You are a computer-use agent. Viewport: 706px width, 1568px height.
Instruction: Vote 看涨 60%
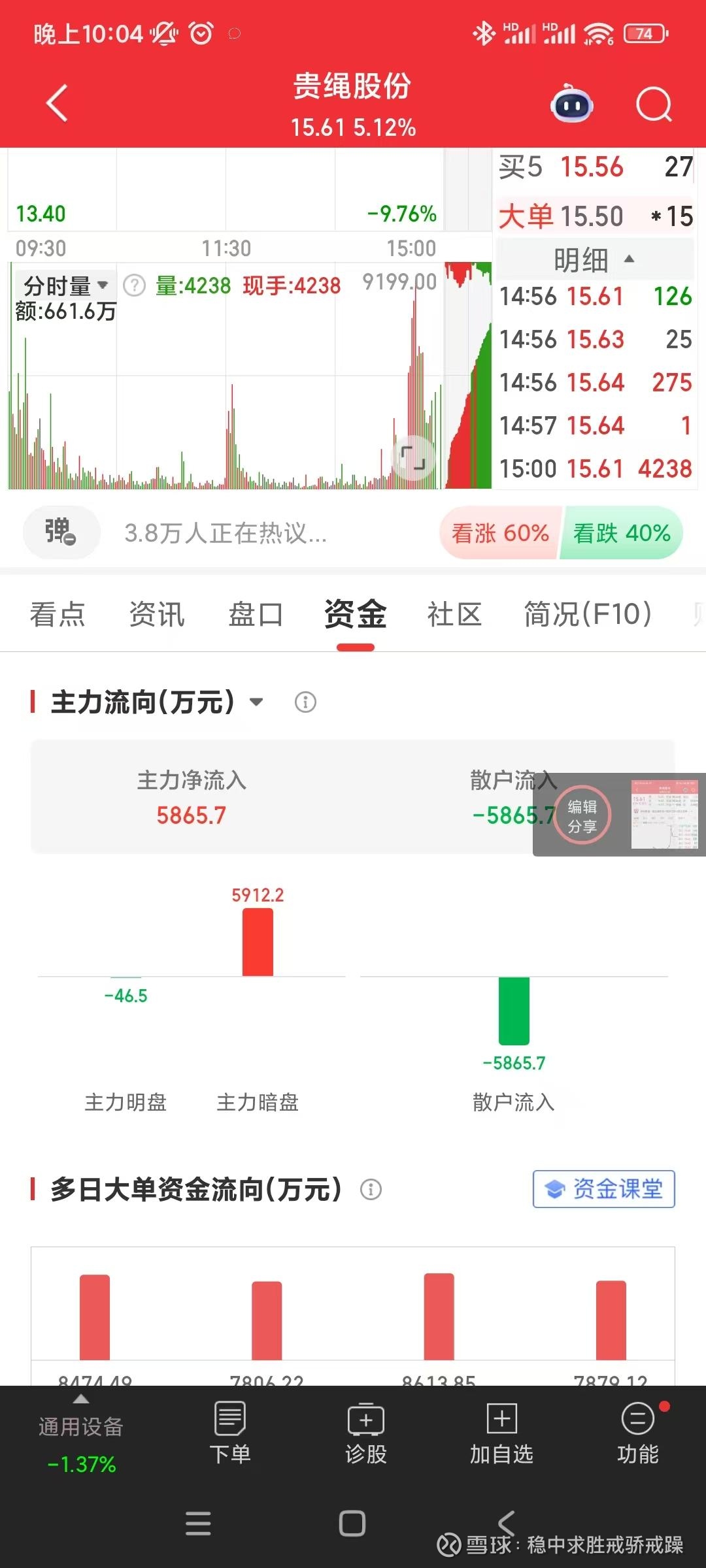501,533
